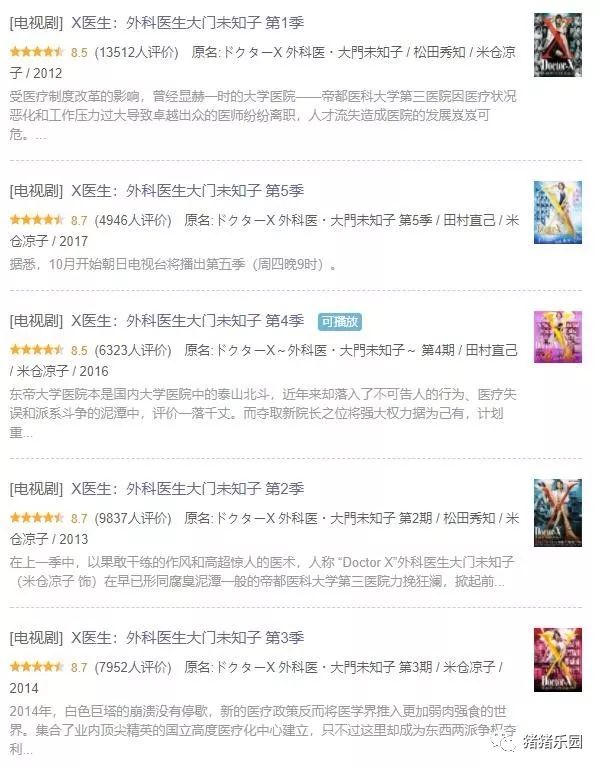Open X医生 第5季 title link
The width and height of the screenshot is (602, 769).
(x=187, y=190)
